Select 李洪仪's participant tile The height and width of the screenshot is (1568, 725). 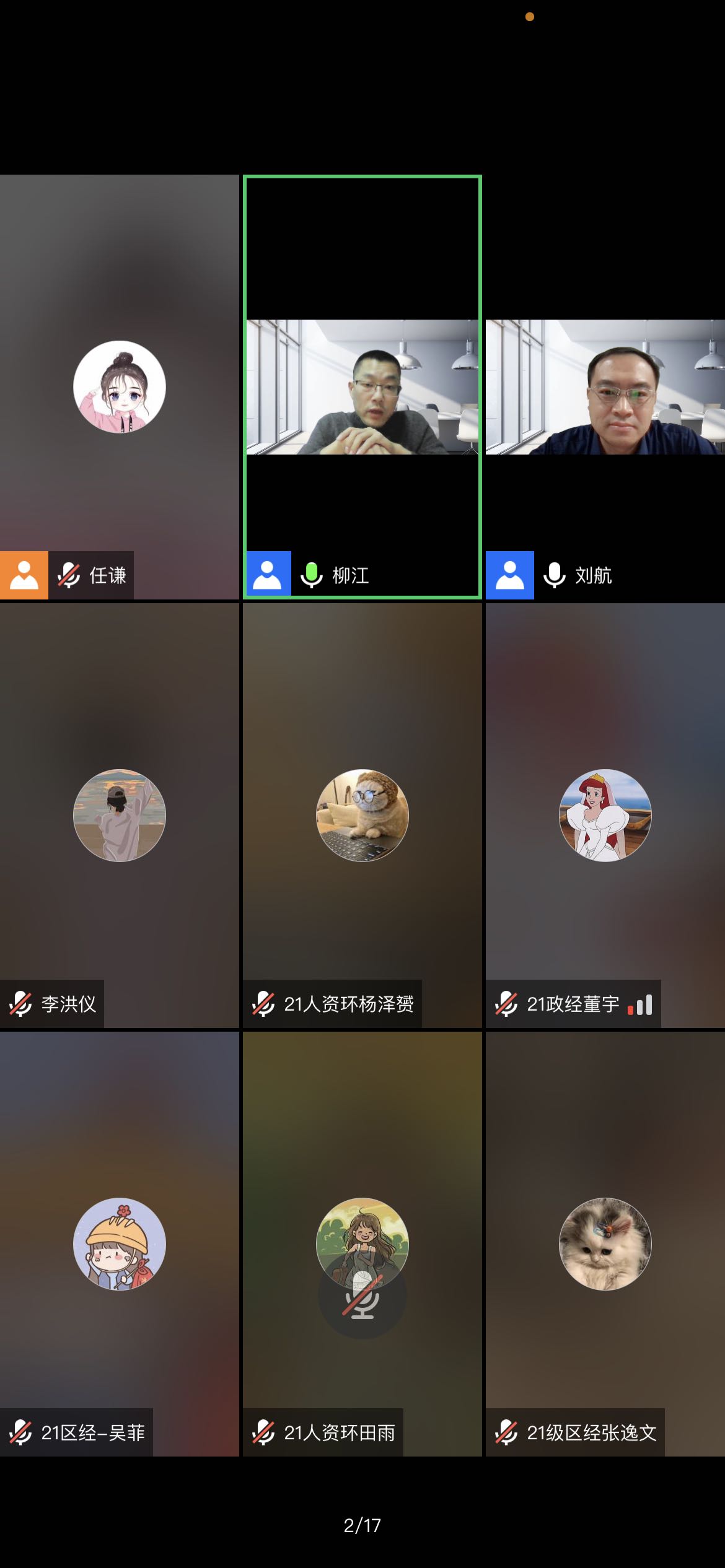point(119,816)
